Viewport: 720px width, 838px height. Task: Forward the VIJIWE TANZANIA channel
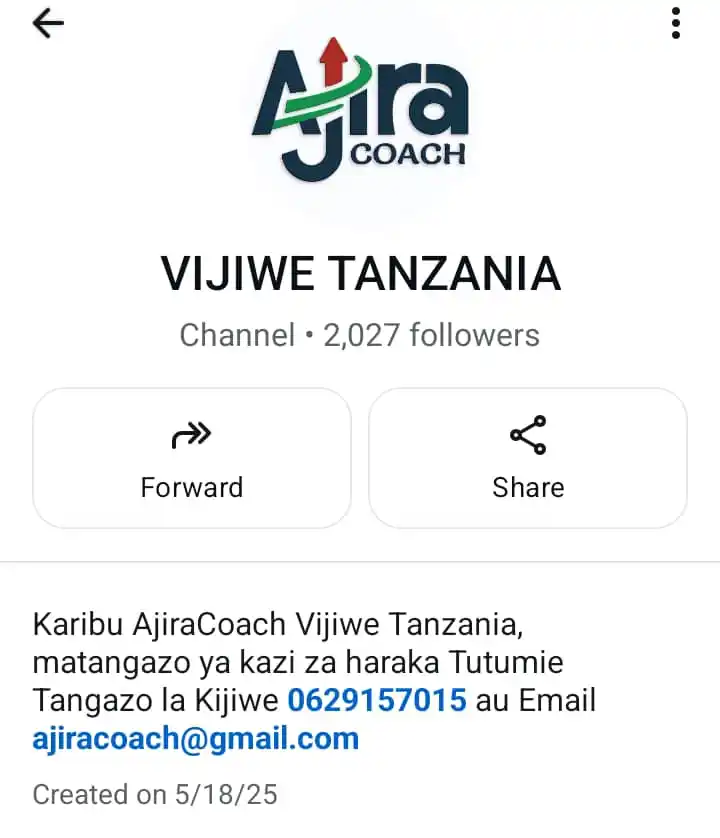192,458
